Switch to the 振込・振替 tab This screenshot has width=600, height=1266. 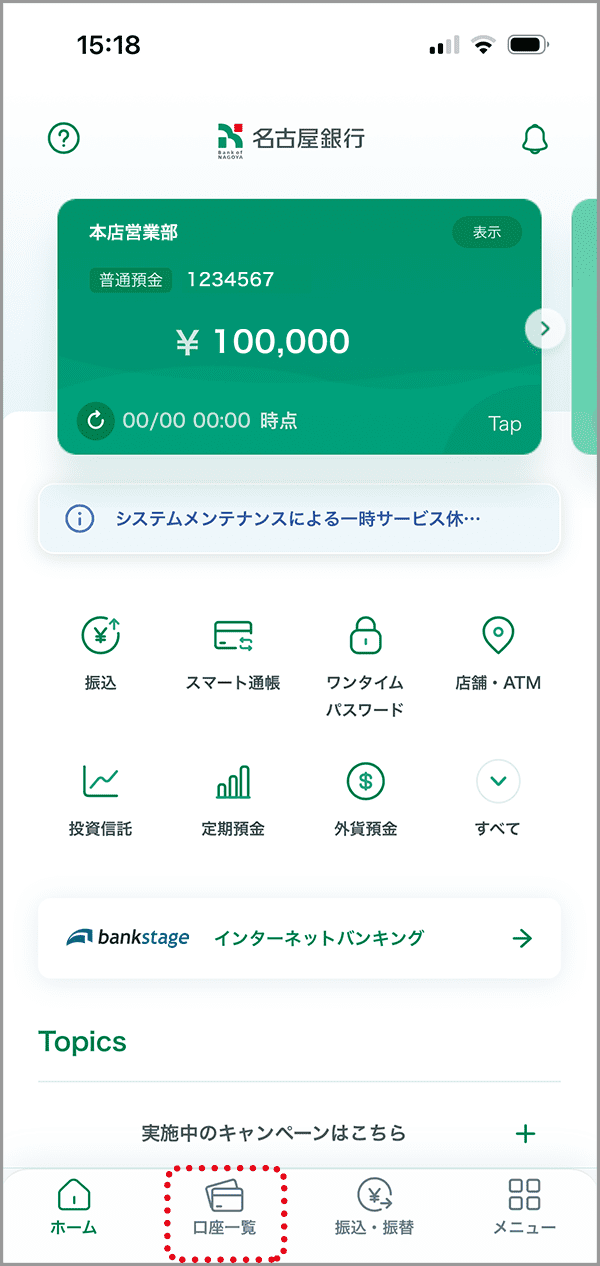tap(374, 1207)
